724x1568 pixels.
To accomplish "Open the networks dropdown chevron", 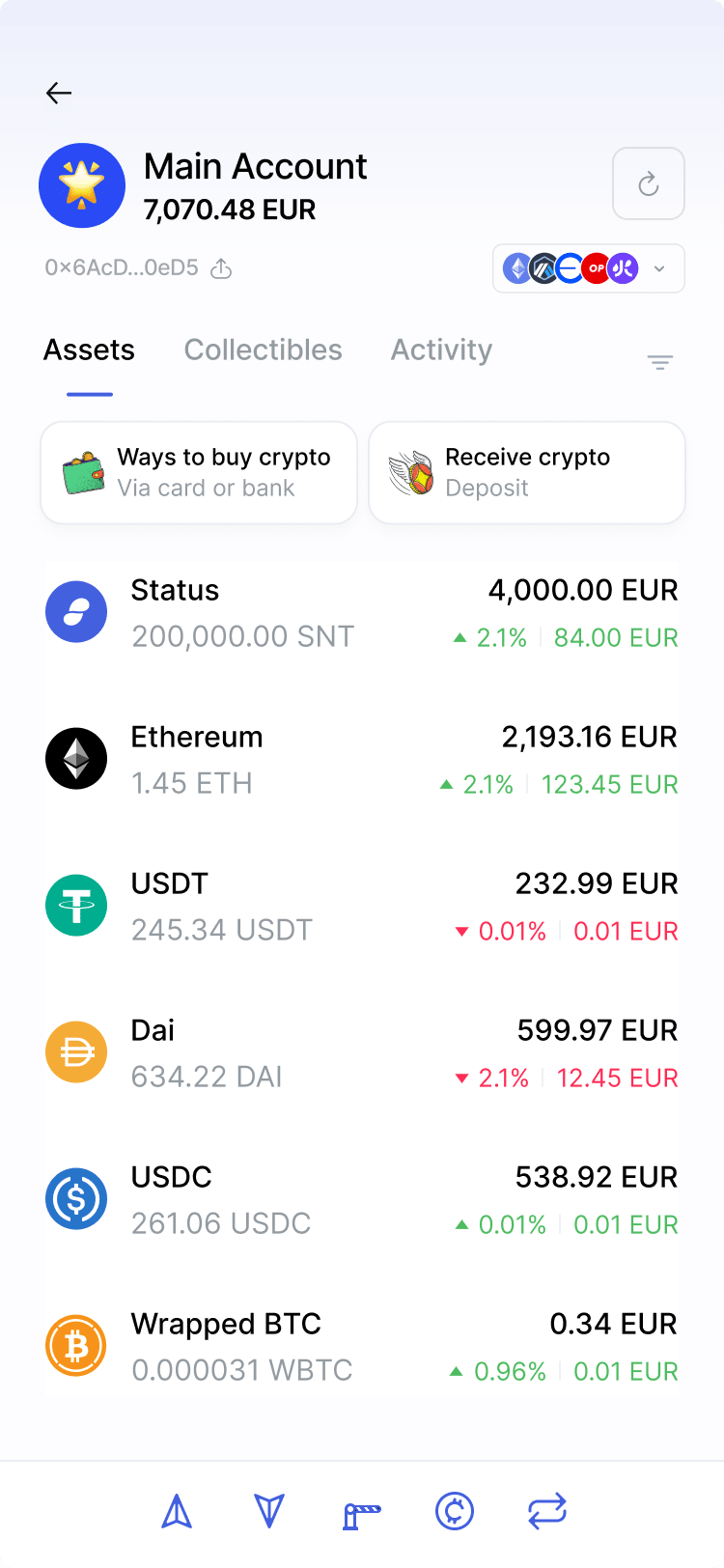I will (x=660, y=268).
